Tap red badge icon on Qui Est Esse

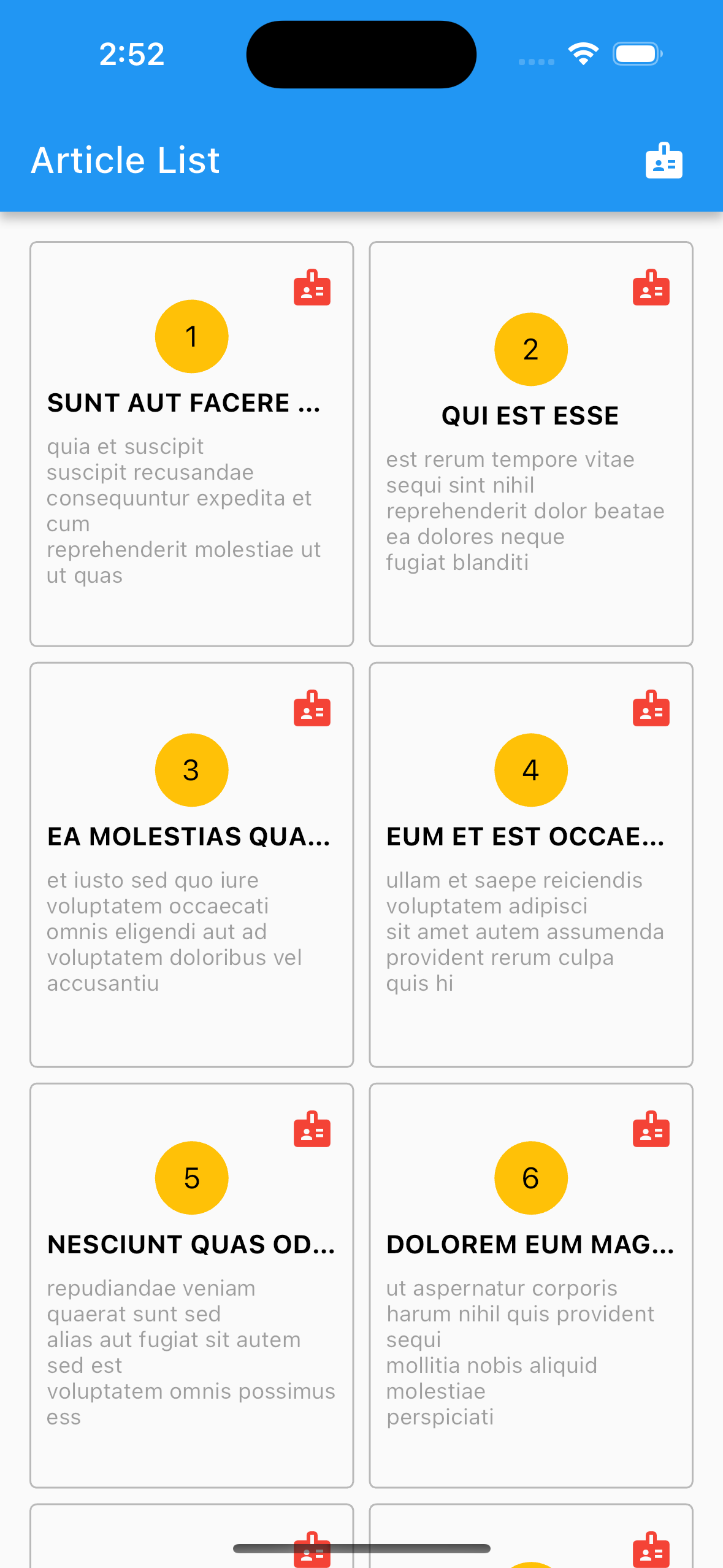651,287
